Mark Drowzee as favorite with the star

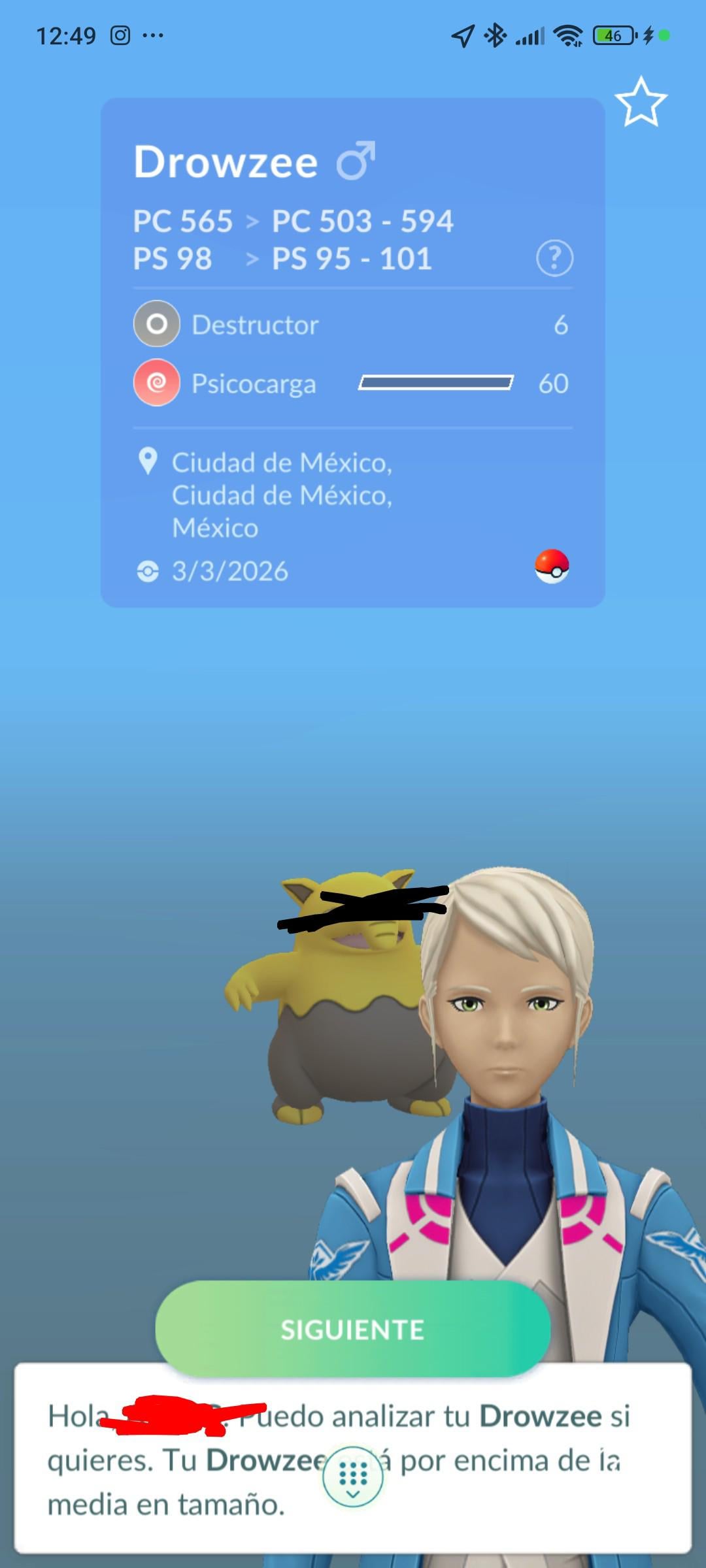point(641,103)
